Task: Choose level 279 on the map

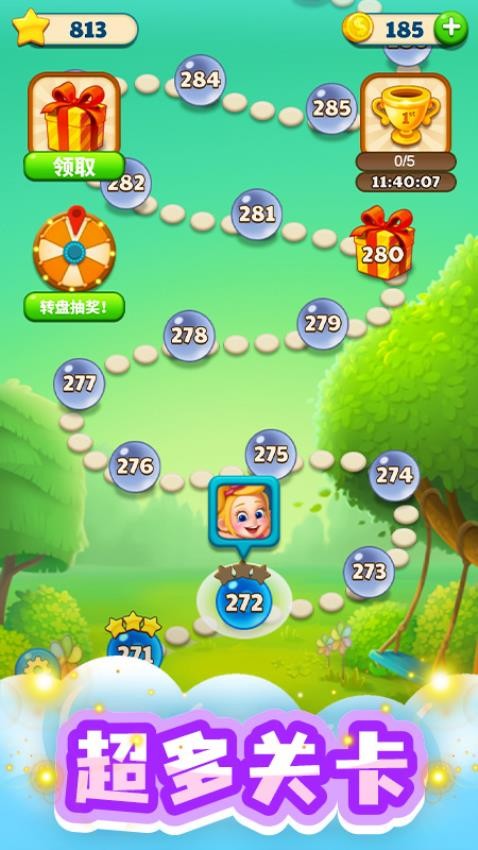Action: point(322,324)
